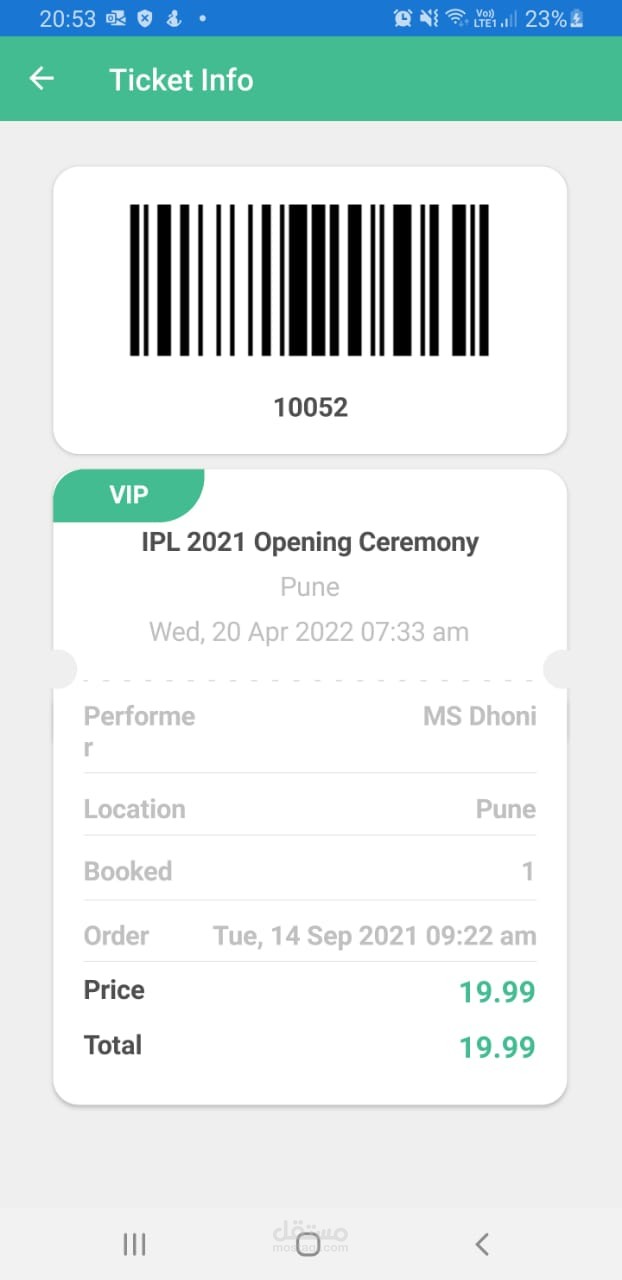Open recent apps from navigation bar
622x1280 pixels.
pos(134,1243)
